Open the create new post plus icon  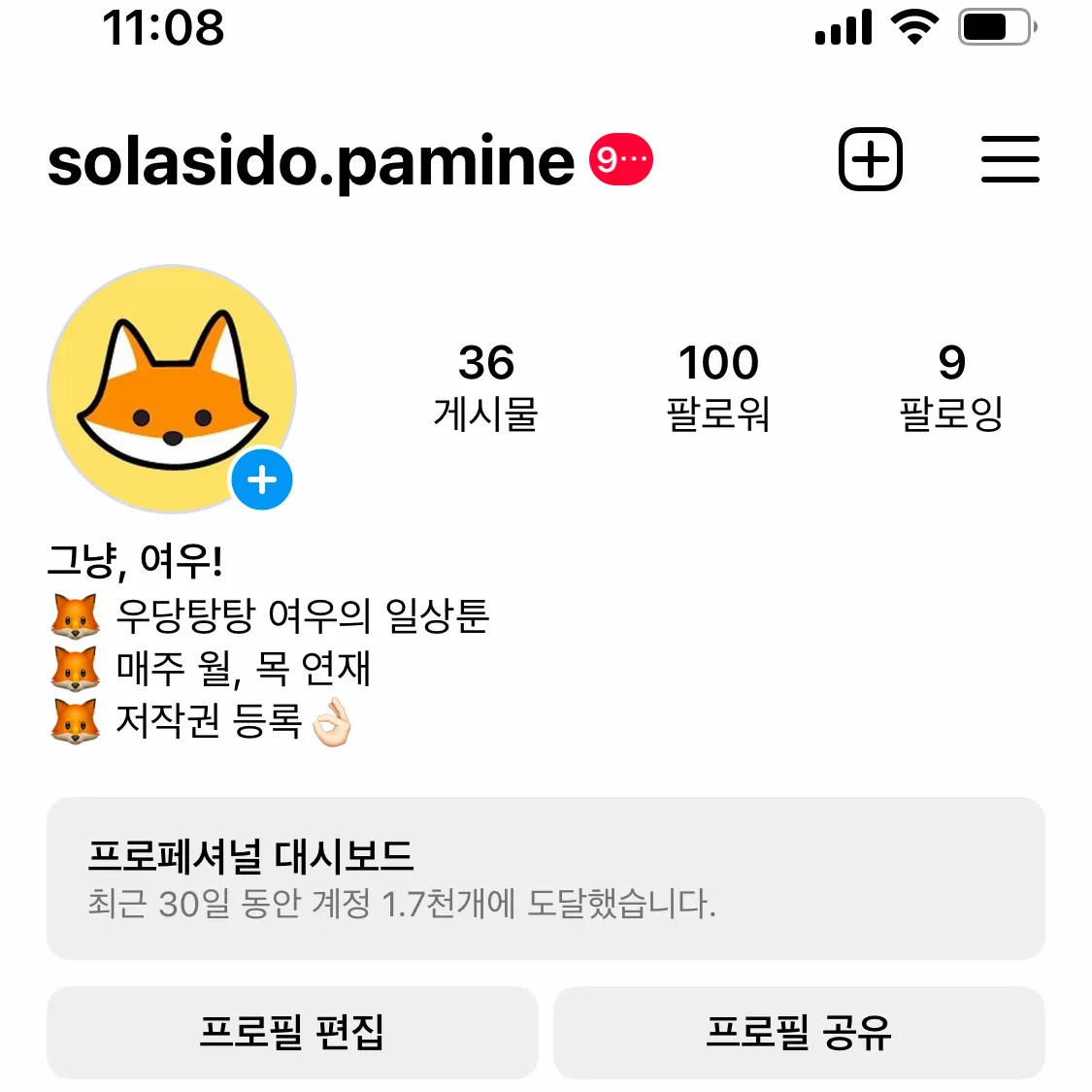(870, 159)
